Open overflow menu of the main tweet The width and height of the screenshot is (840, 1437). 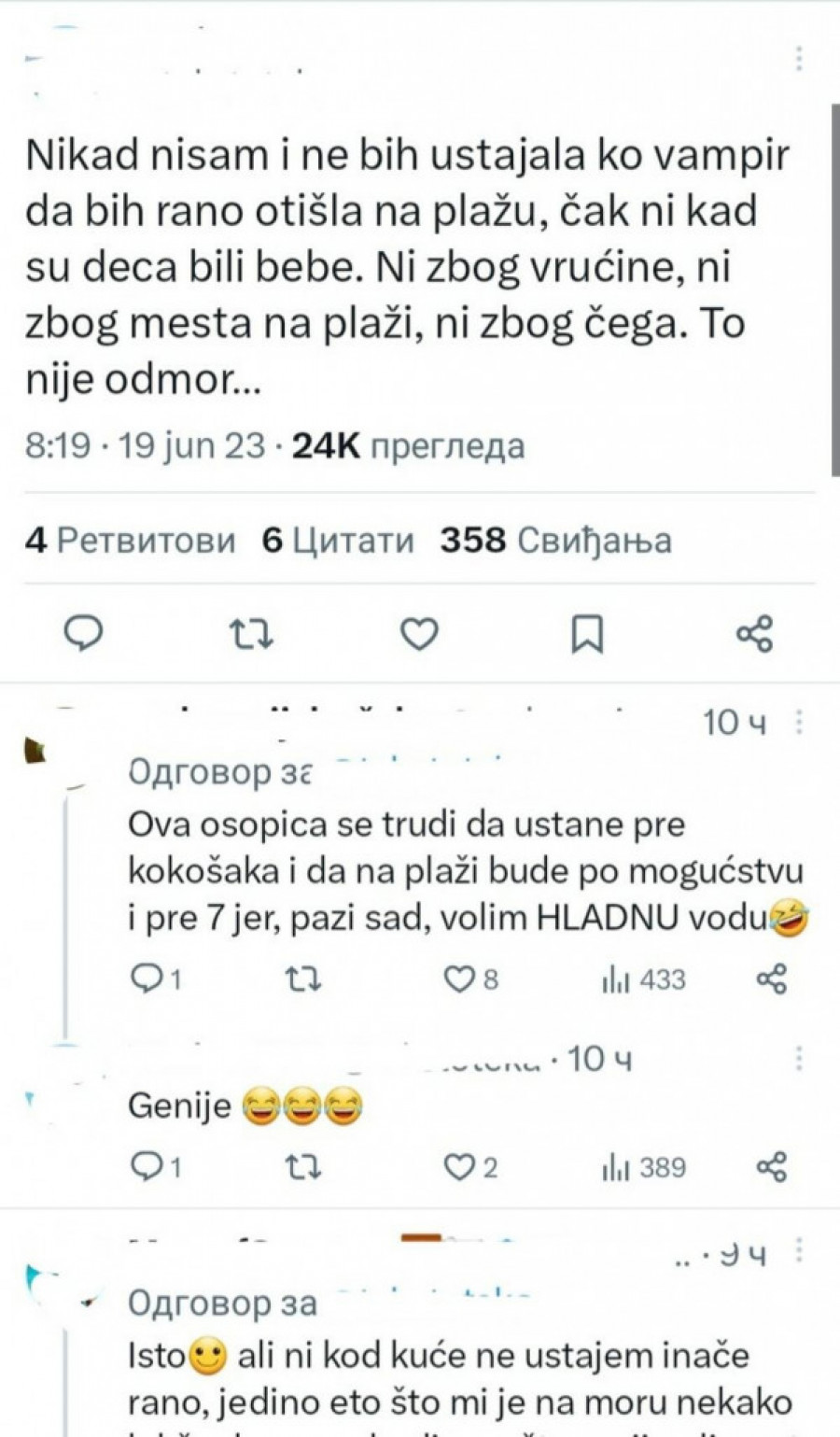coord(799,59)
